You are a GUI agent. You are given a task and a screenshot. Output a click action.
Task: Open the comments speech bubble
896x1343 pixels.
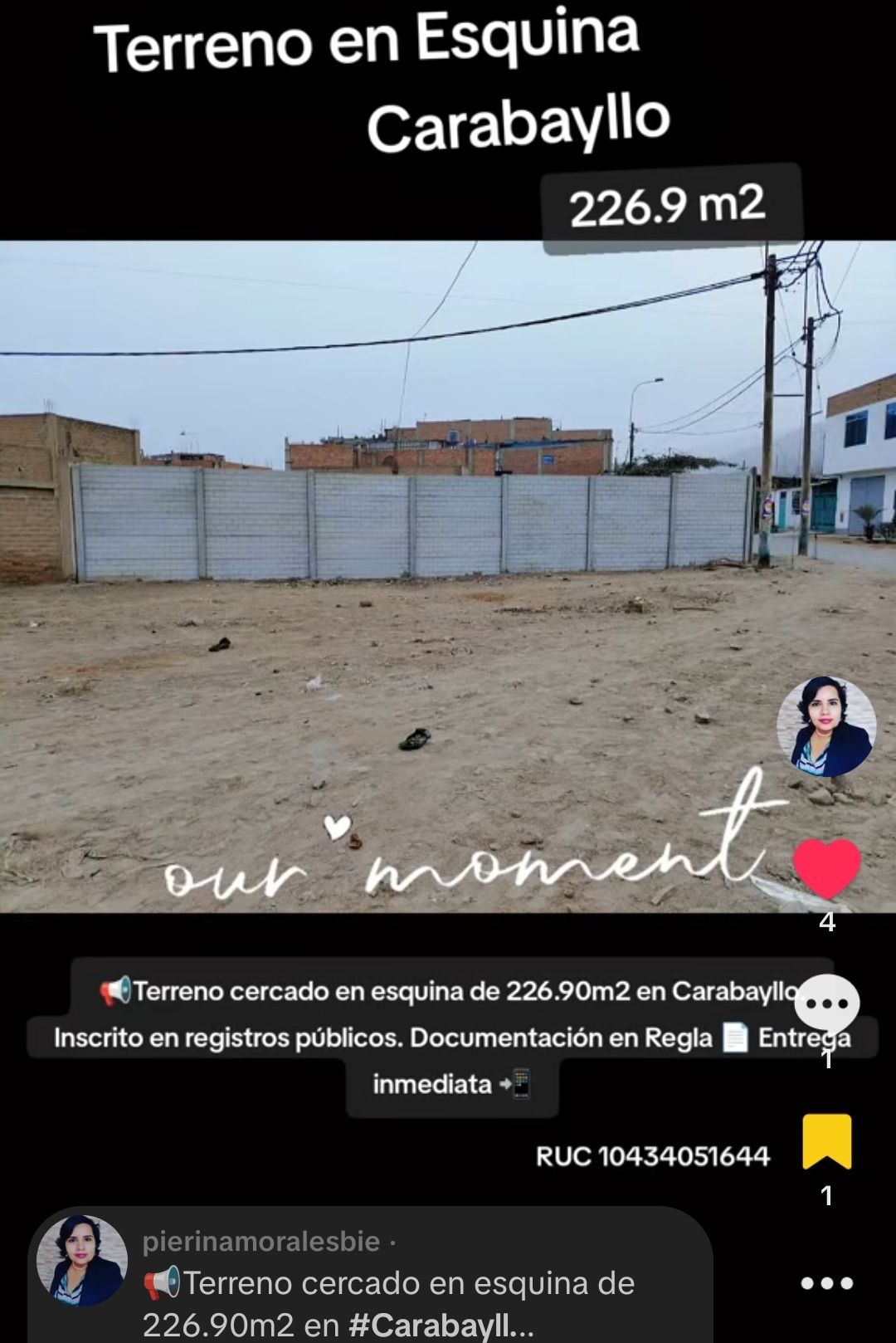pos(827,1004)
